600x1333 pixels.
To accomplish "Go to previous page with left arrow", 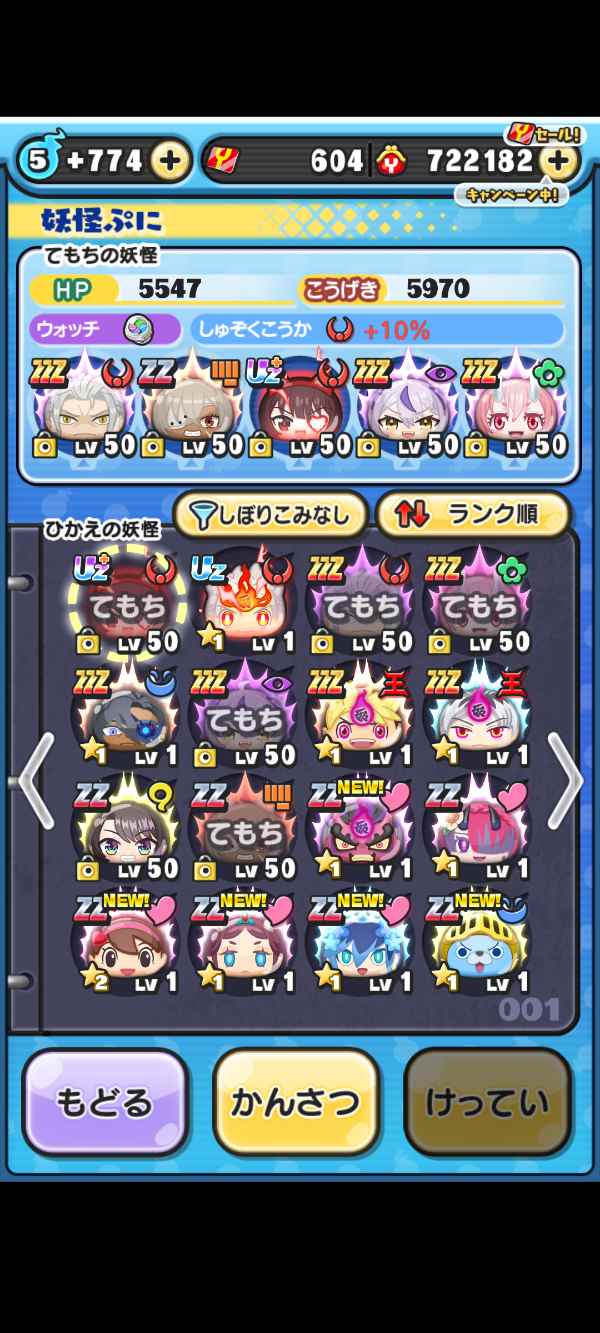I will pyautogui.click(x=36, y=781).
